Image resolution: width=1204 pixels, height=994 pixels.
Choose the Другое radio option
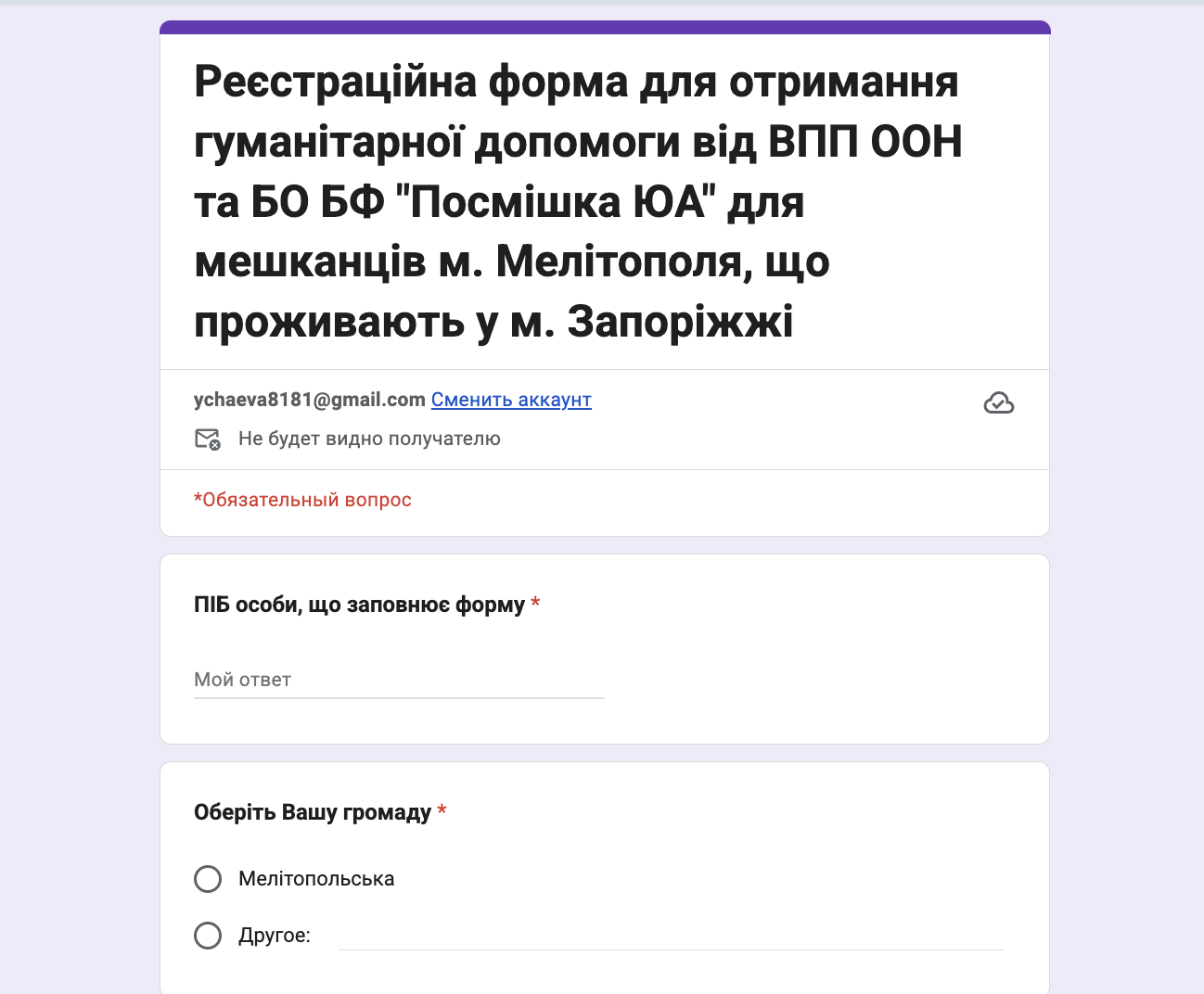coord(208,935)
